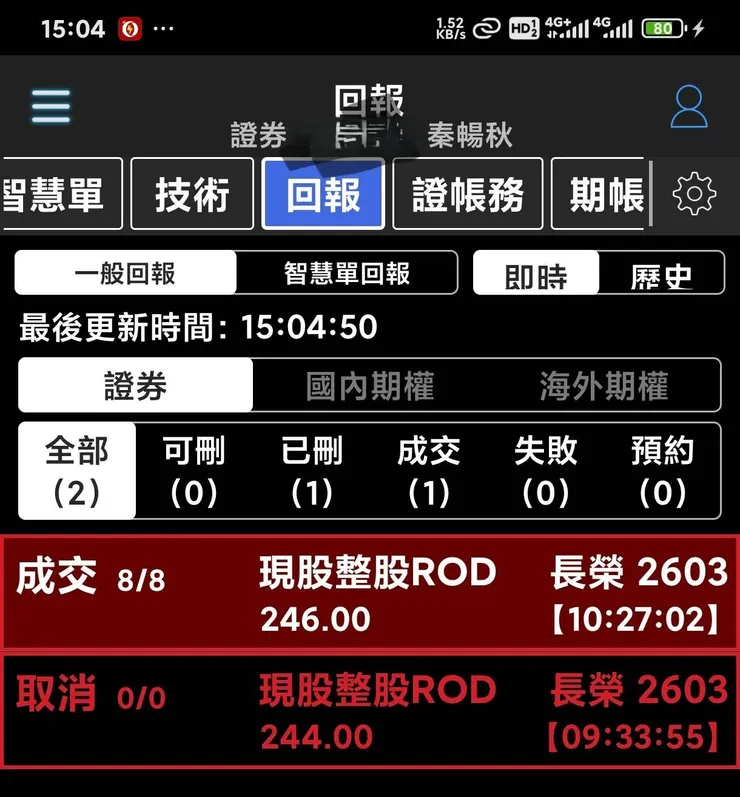Enable the 即時 (Real-time) report view
Image resolution: width=740 pixels, height=797 pixels.
click(535, 272)
